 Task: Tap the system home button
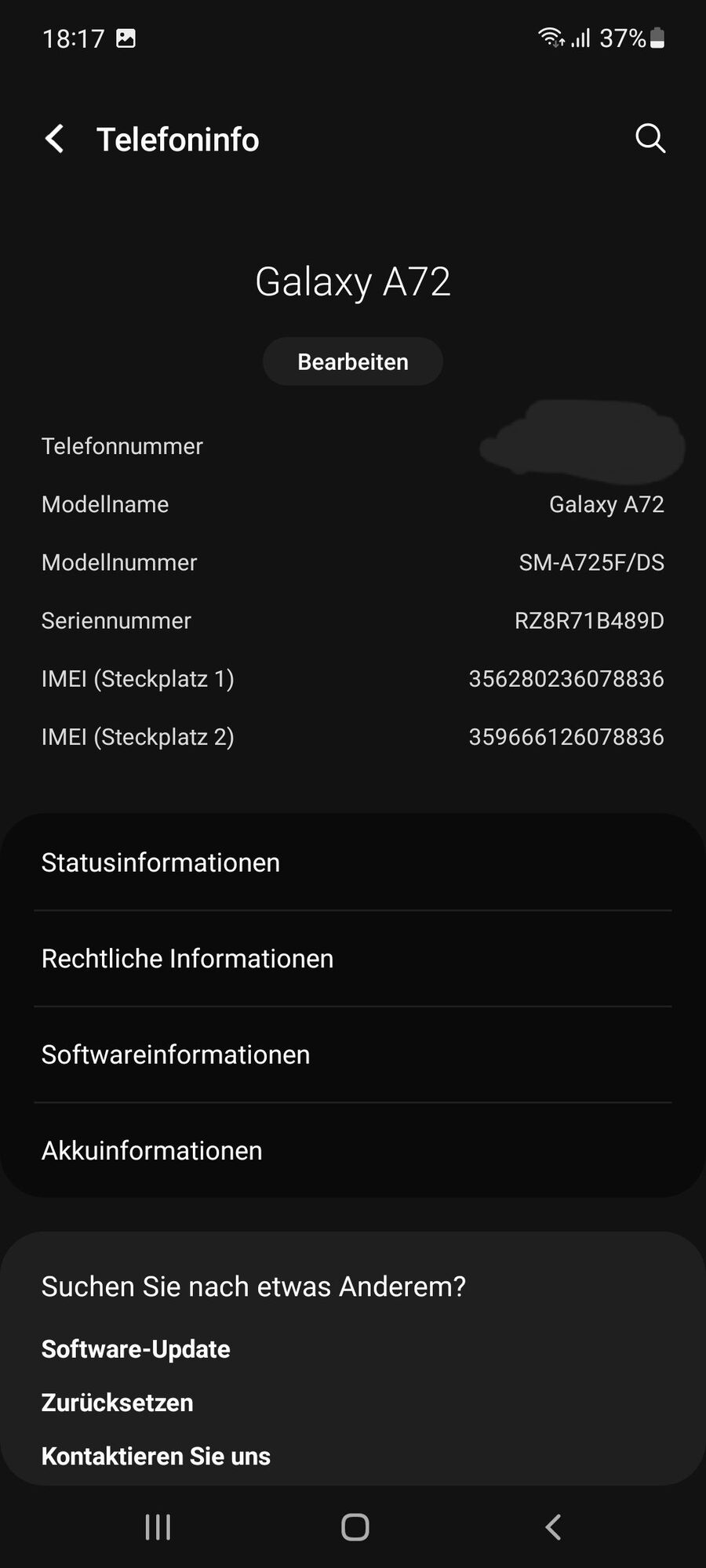(355, 1526)
